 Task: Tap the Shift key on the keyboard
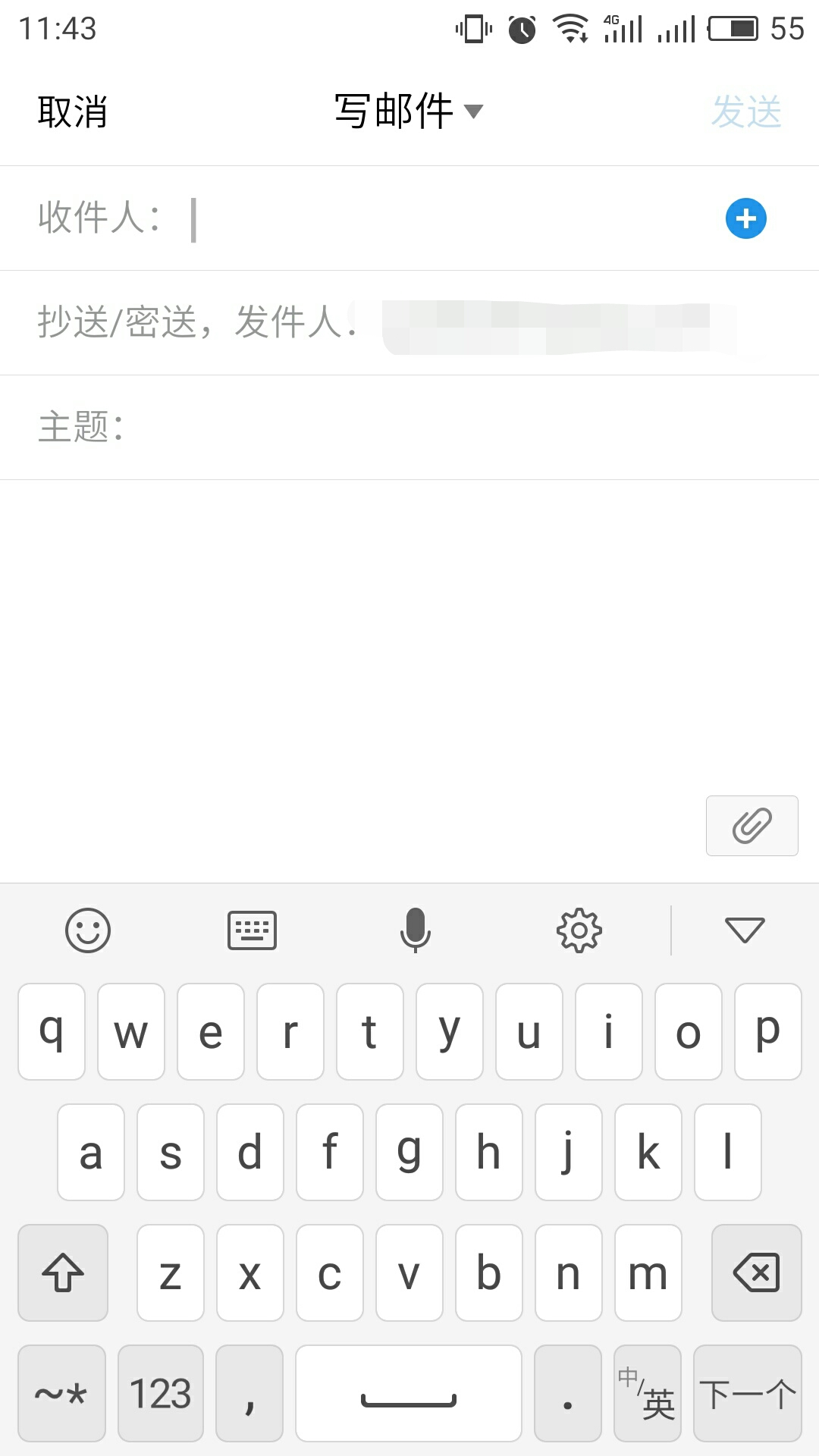point(62,1273)
